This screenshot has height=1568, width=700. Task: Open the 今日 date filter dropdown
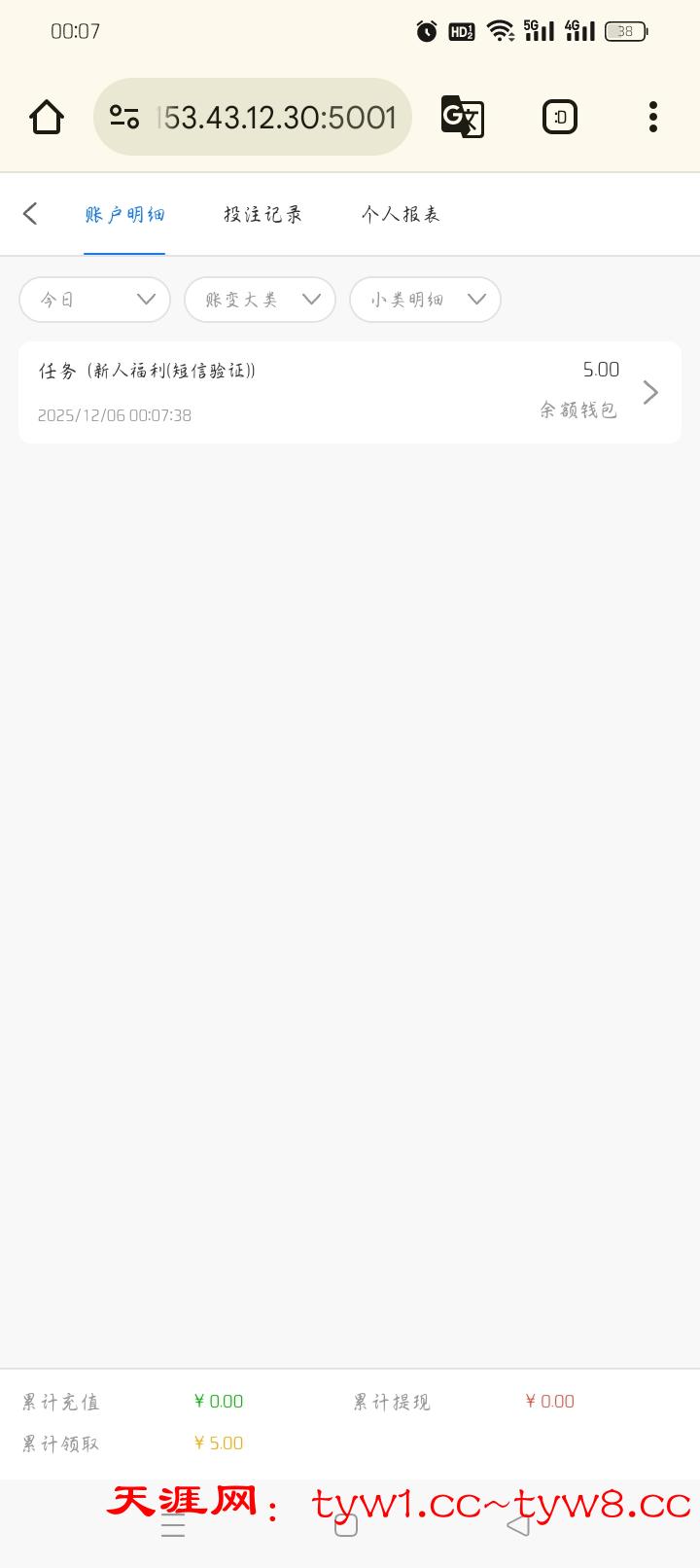94,300
